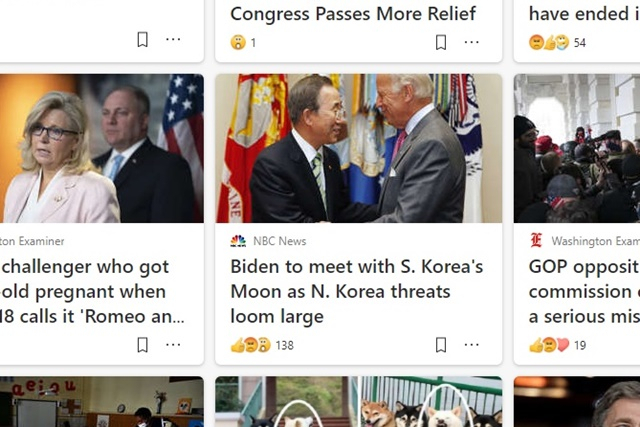Open more options for Congress Passes More Relief

point(472,42)
